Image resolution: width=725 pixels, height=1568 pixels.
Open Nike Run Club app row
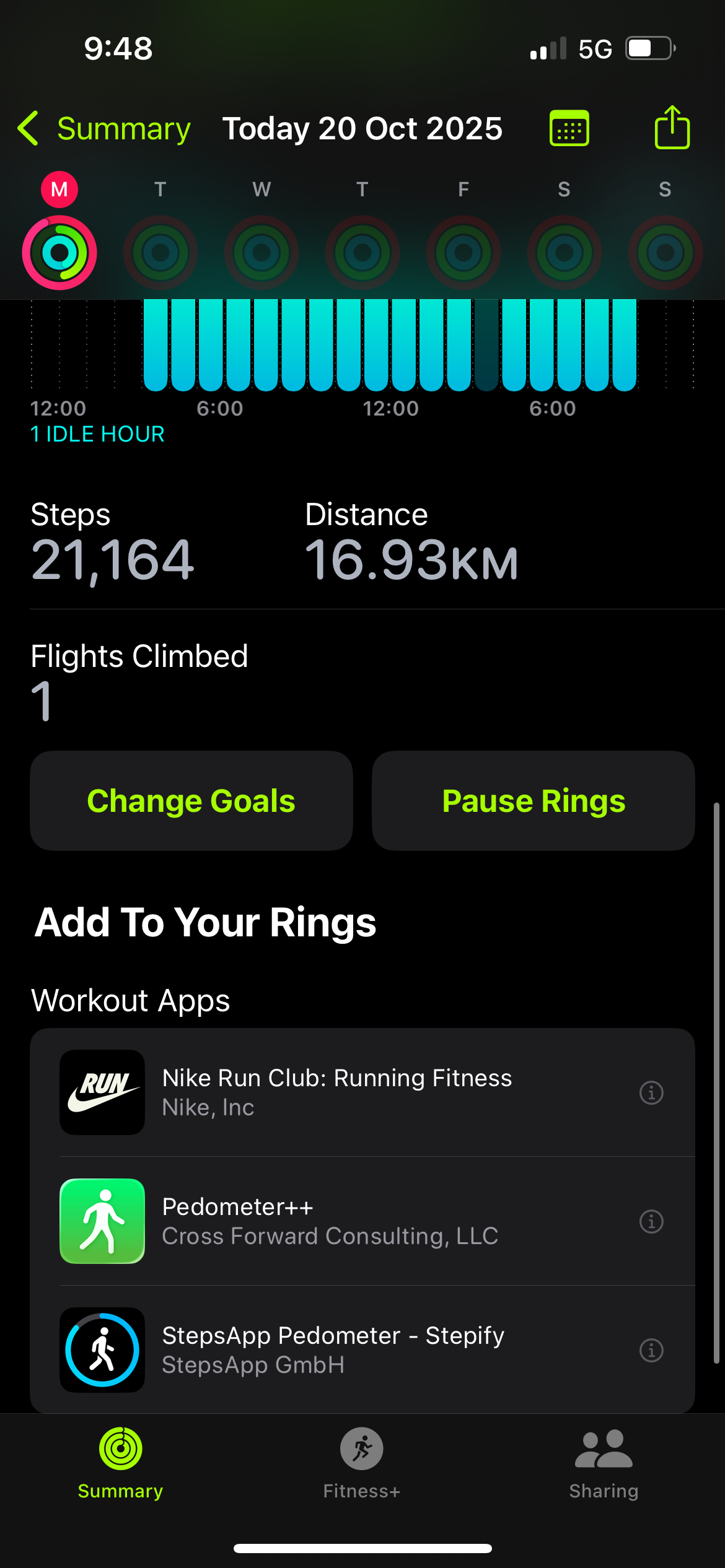point(337,1092)
